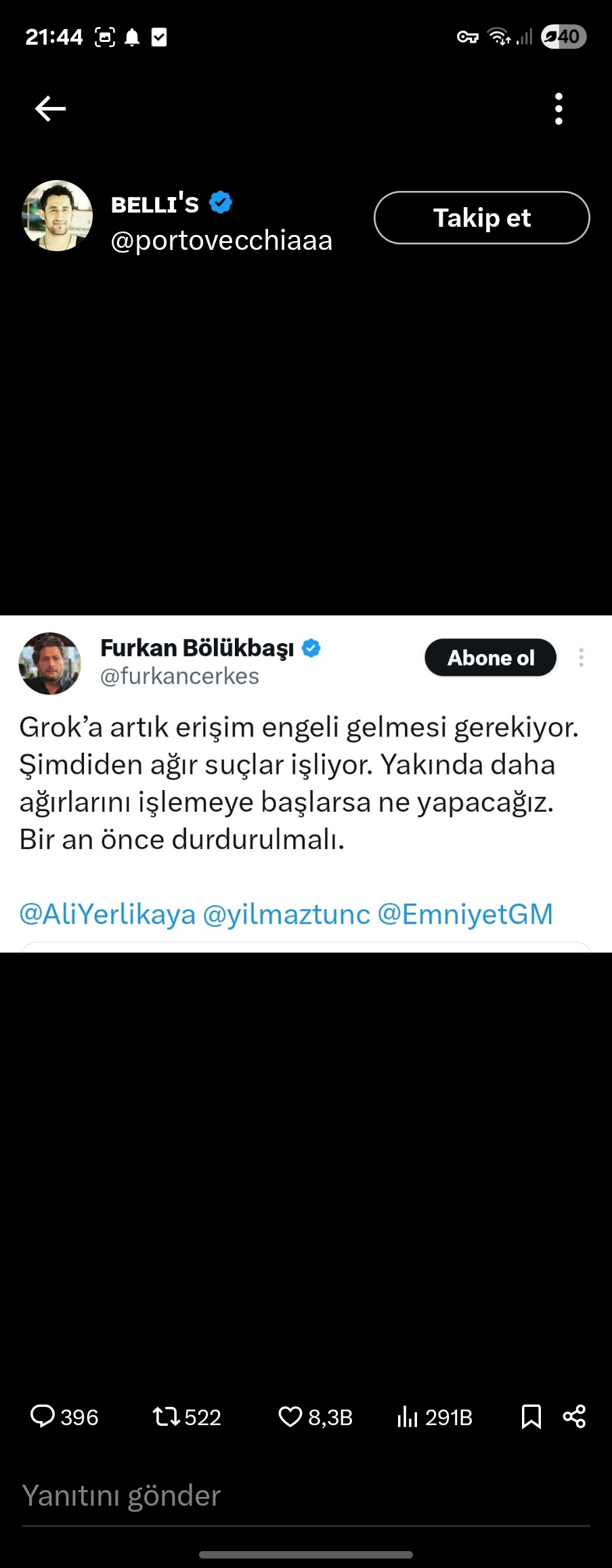Tap Takip et to follow BELLI's
Viewport: 612px width, 1568px height.
click(x=481, y=218)
